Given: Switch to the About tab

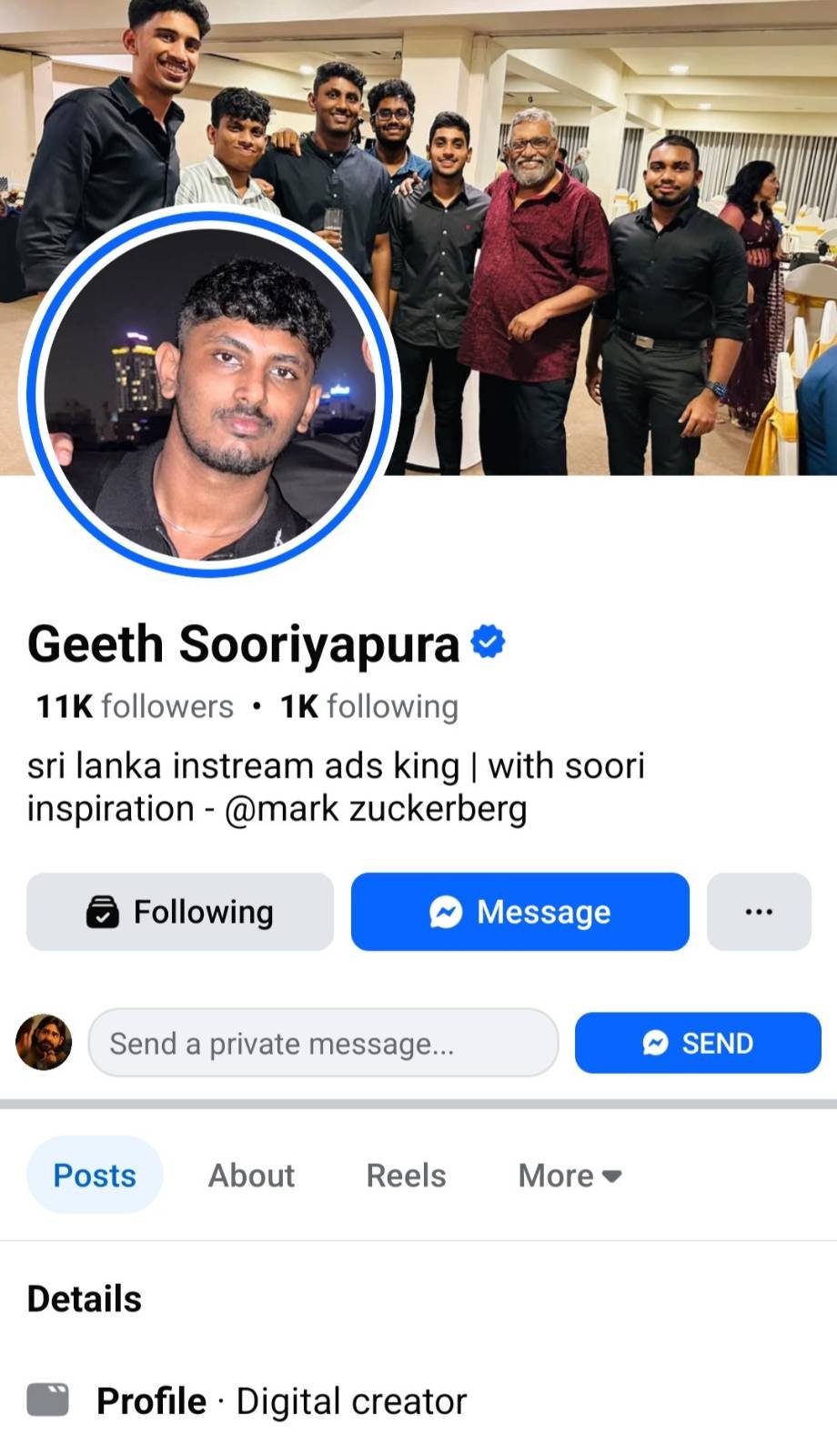Looking at the screenshot, I should click(x=251, y=1175).
